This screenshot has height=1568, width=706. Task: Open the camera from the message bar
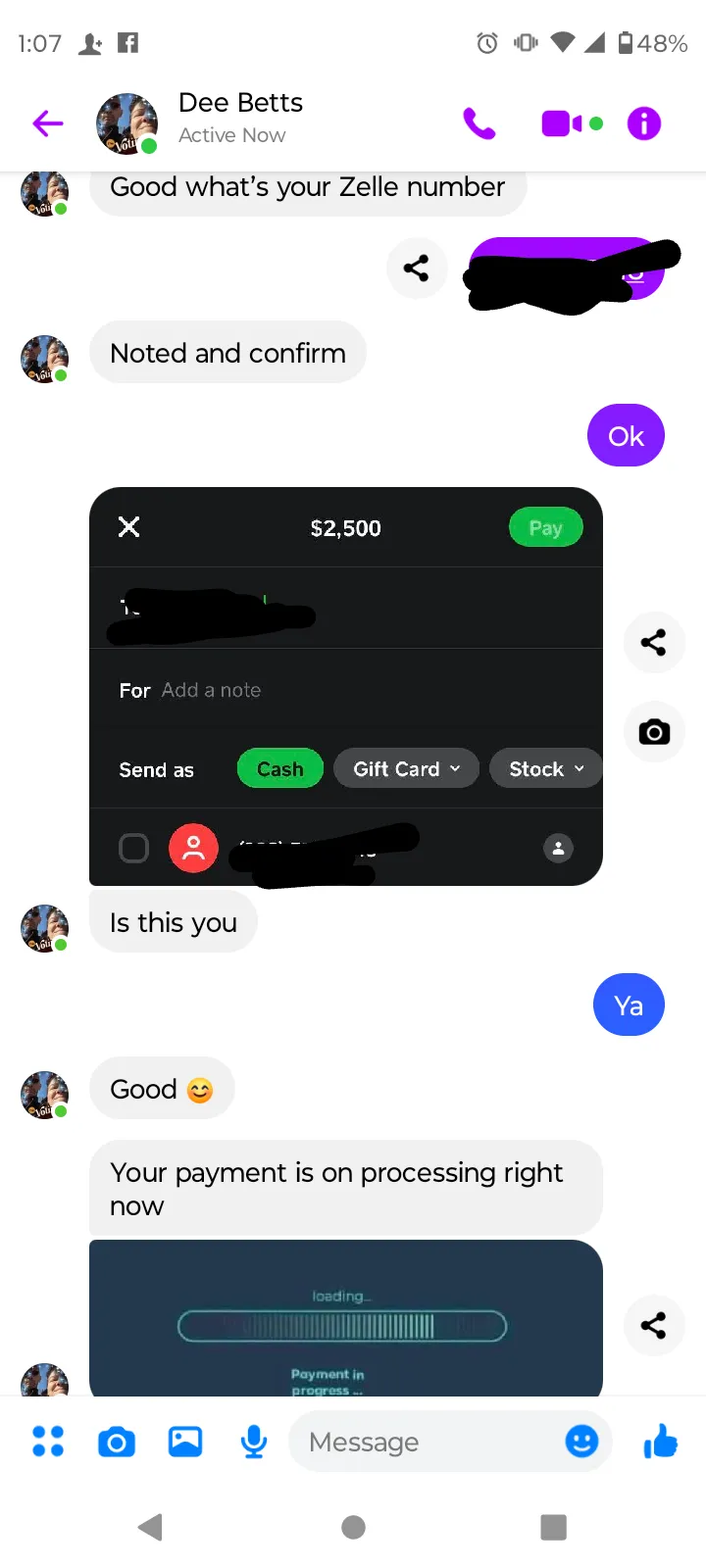coord(117,1442)
